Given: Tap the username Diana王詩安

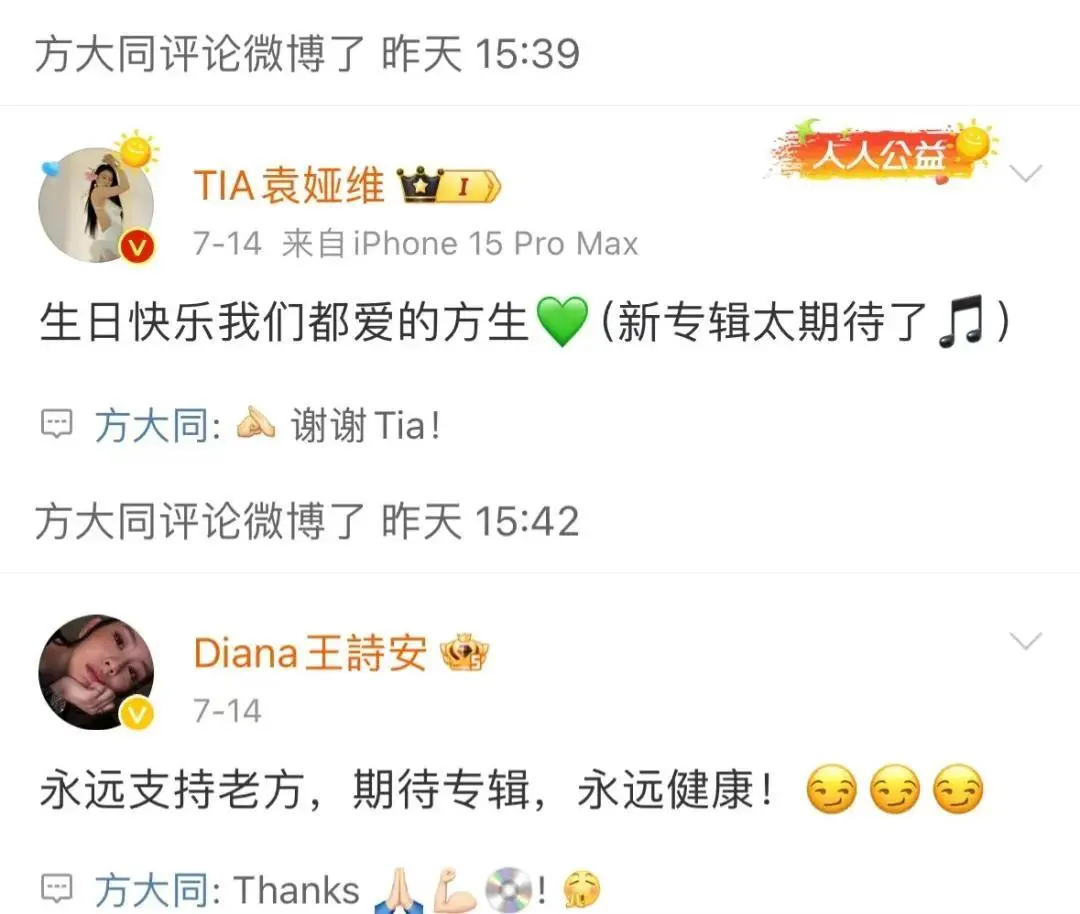Looking at the screenshot, I should pos(309,653).
